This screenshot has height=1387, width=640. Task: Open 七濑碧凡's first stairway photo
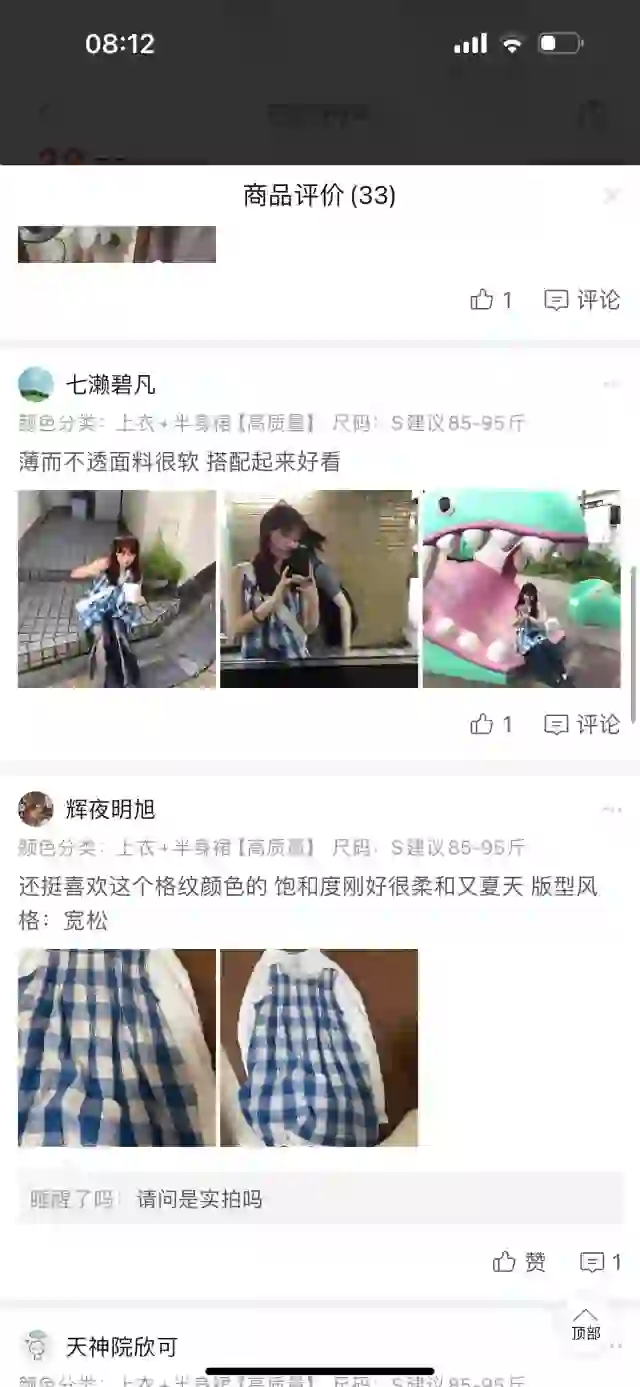(x=117, y=589)
